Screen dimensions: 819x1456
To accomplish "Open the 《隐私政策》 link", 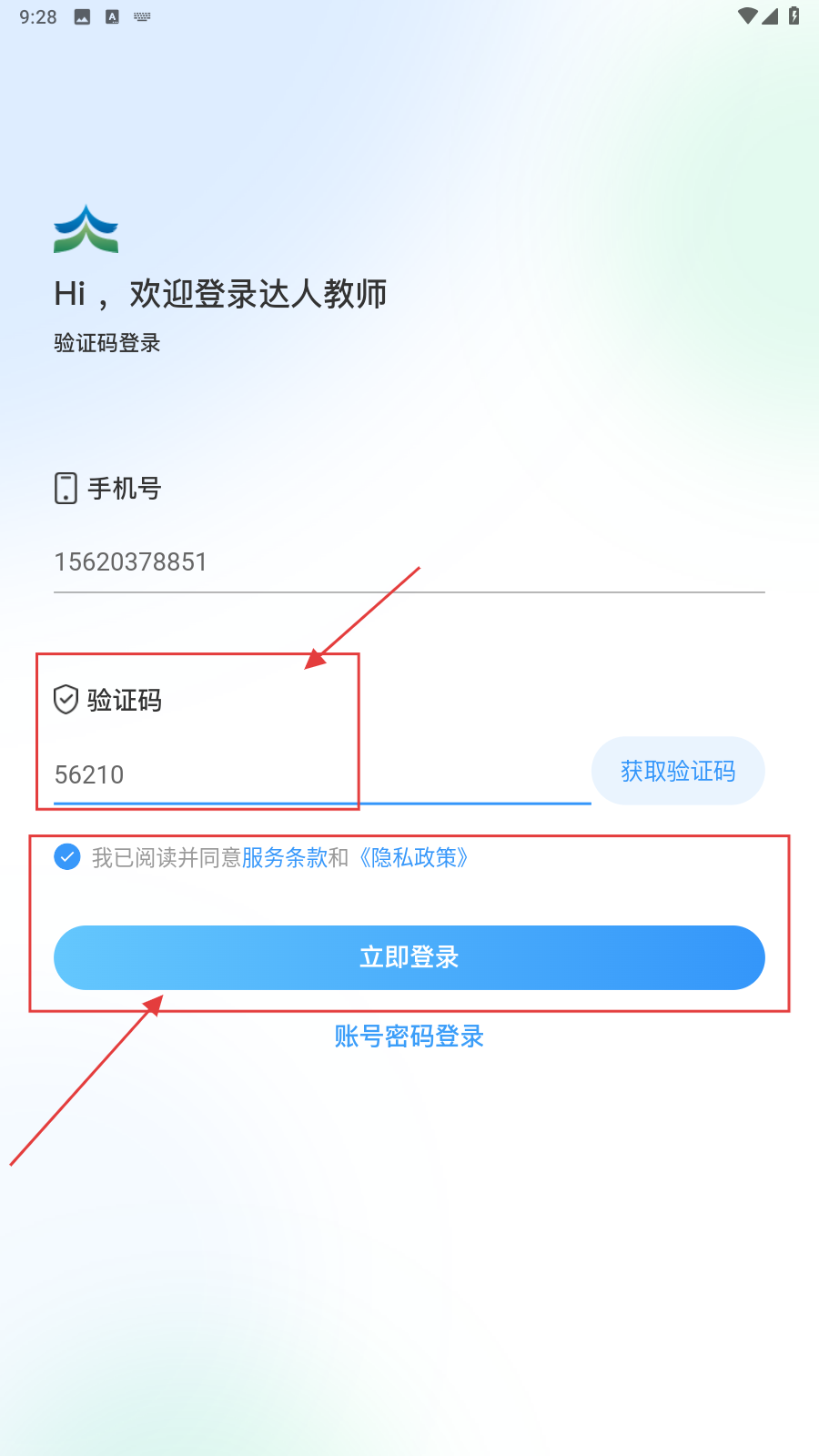I will (x=413, y=858).
